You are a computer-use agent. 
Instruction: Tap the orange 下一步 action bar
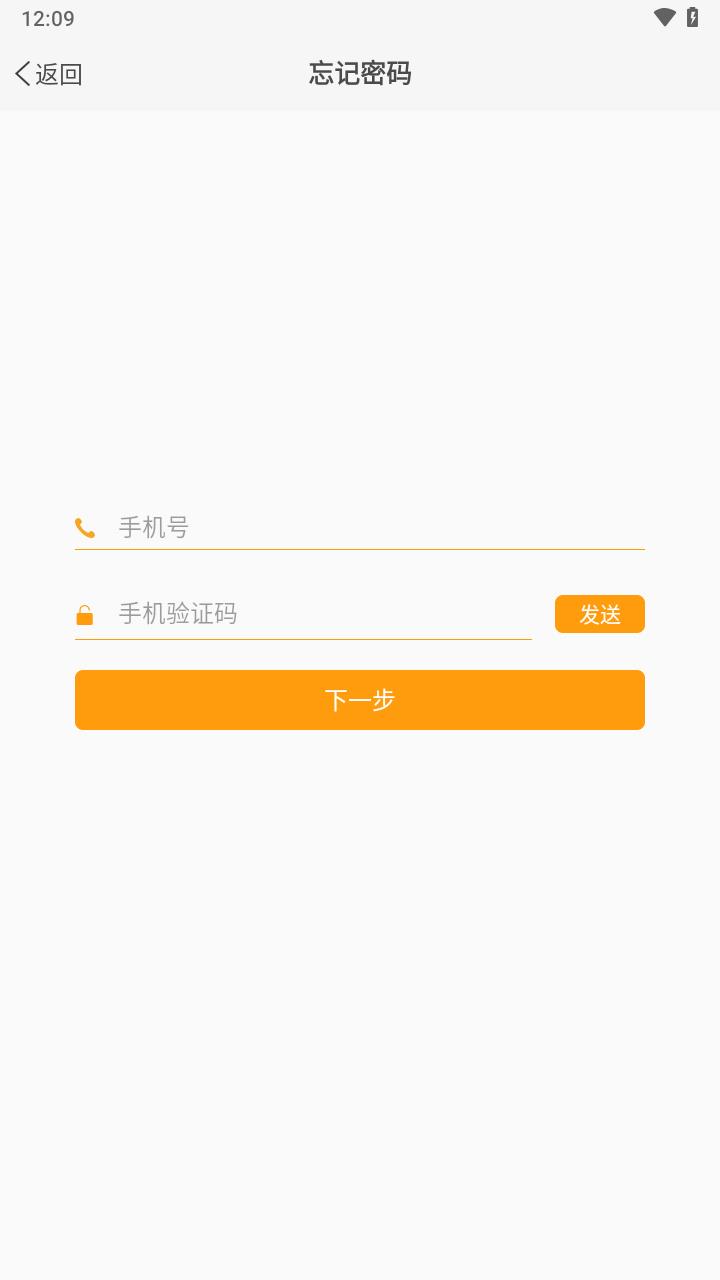(x=360, y=700)
